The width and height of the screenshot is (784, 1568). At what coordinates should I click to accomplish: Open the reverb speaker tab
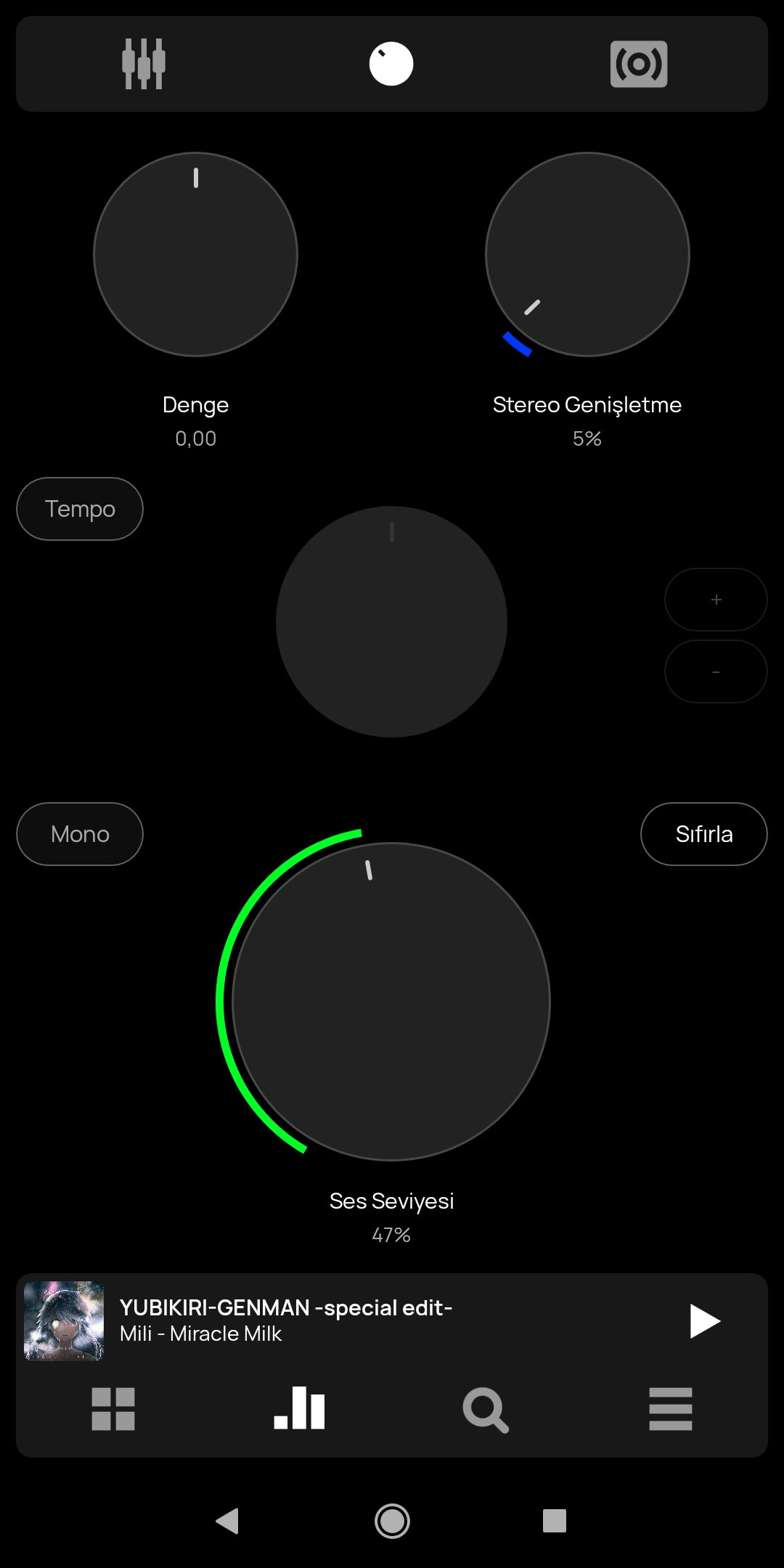[639, 64]
